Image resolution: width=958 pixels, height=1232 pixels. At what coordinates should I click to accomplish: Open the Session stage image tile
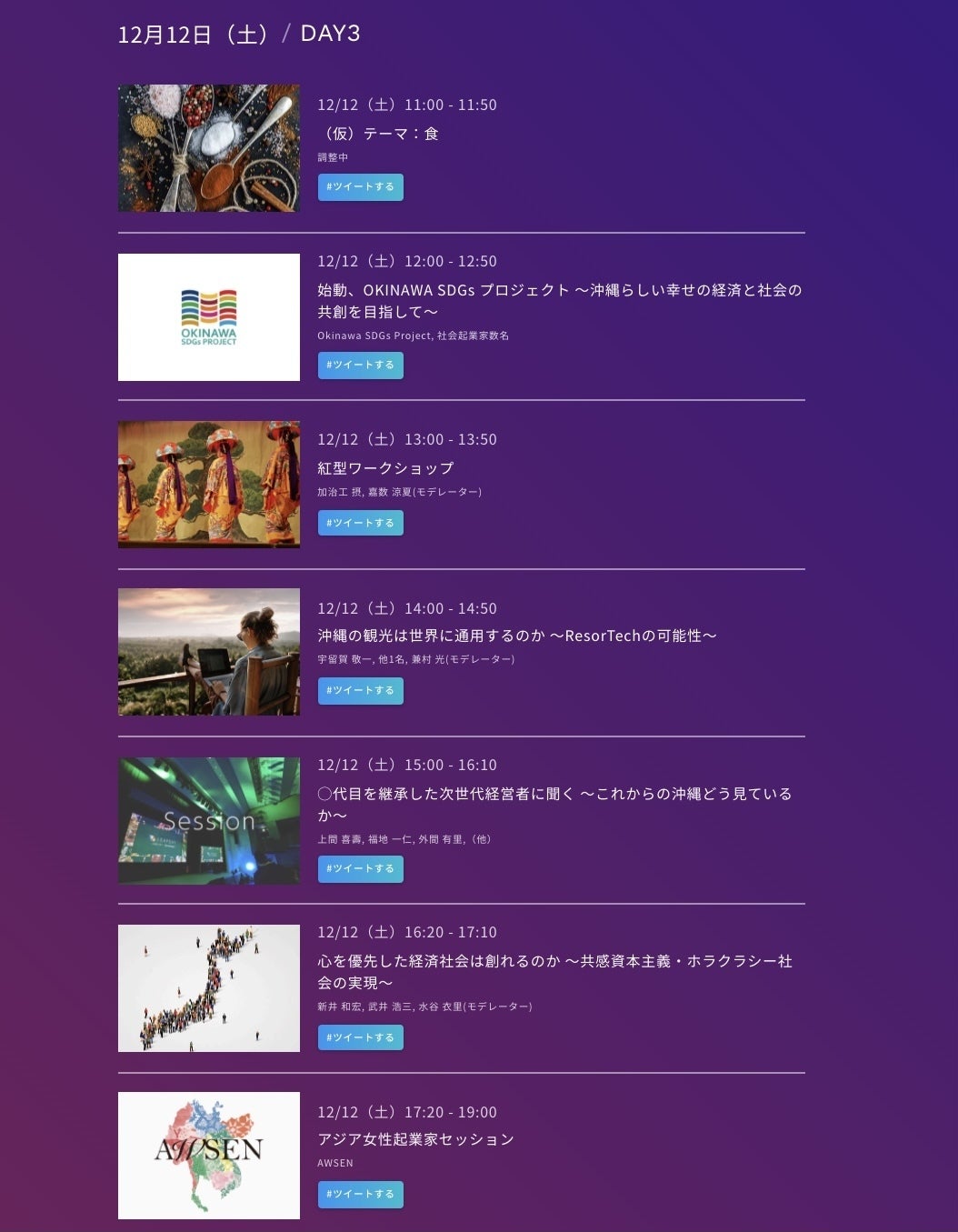tap(209, 821)
